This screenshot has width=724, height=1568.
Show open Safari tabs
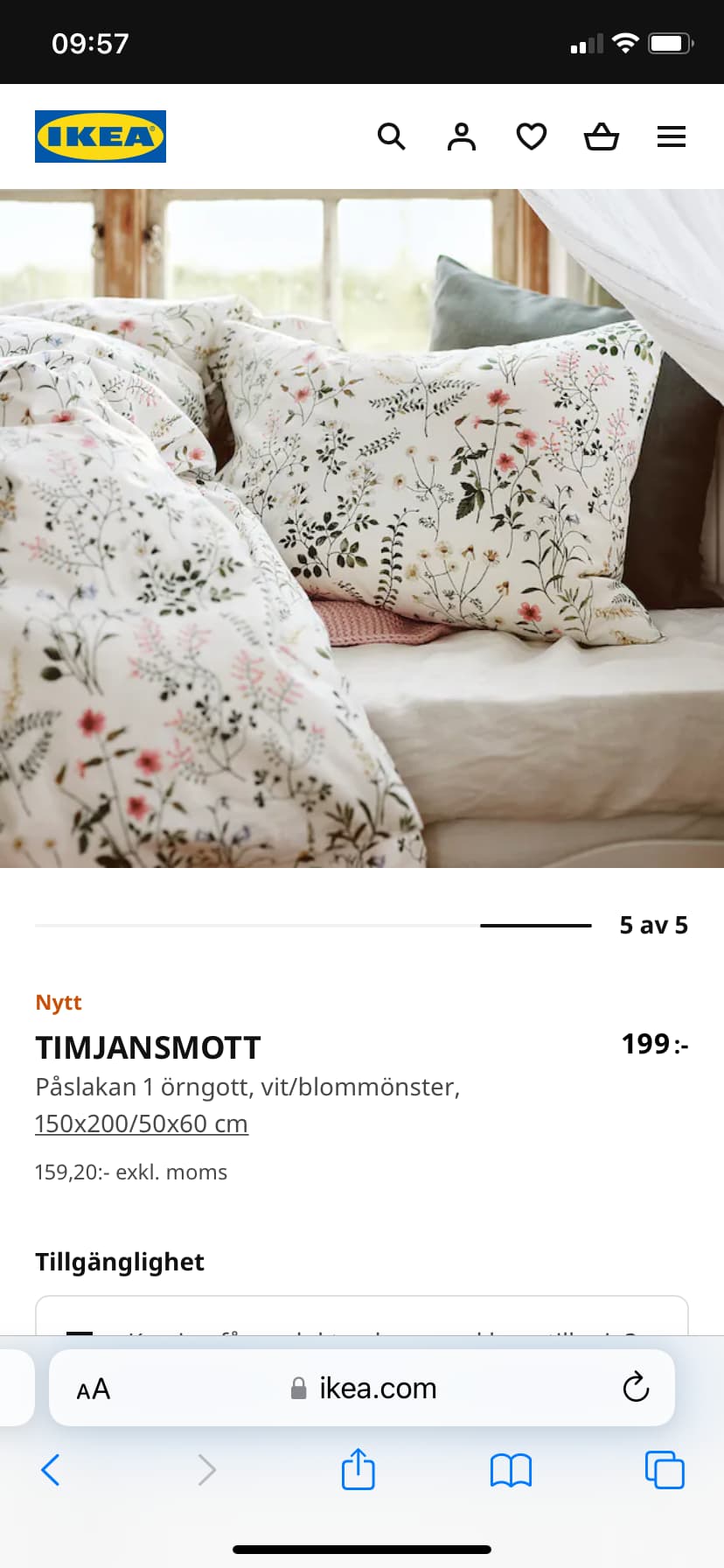pyautogui.click(x=665, y=1470)
